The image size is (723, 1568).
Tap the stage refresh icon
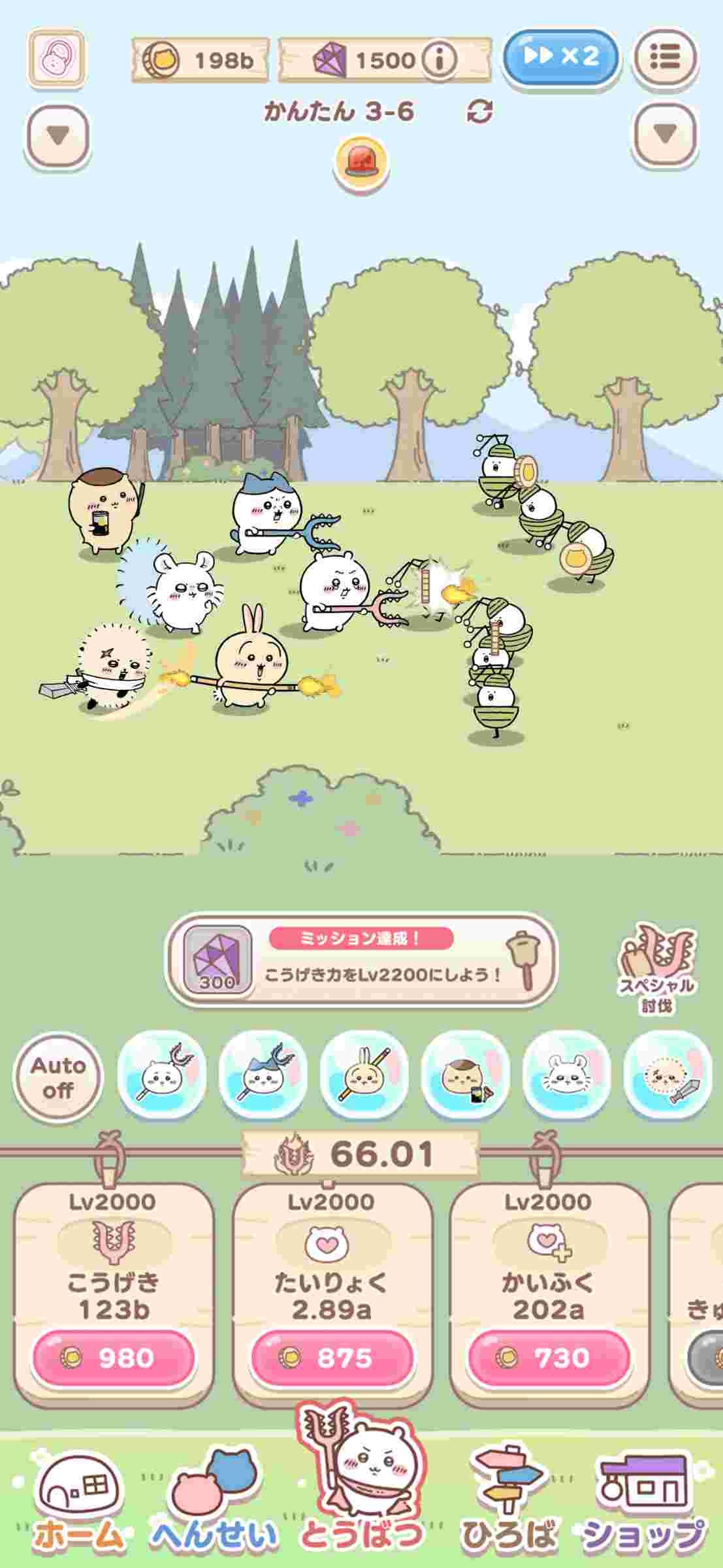point(479,112)
